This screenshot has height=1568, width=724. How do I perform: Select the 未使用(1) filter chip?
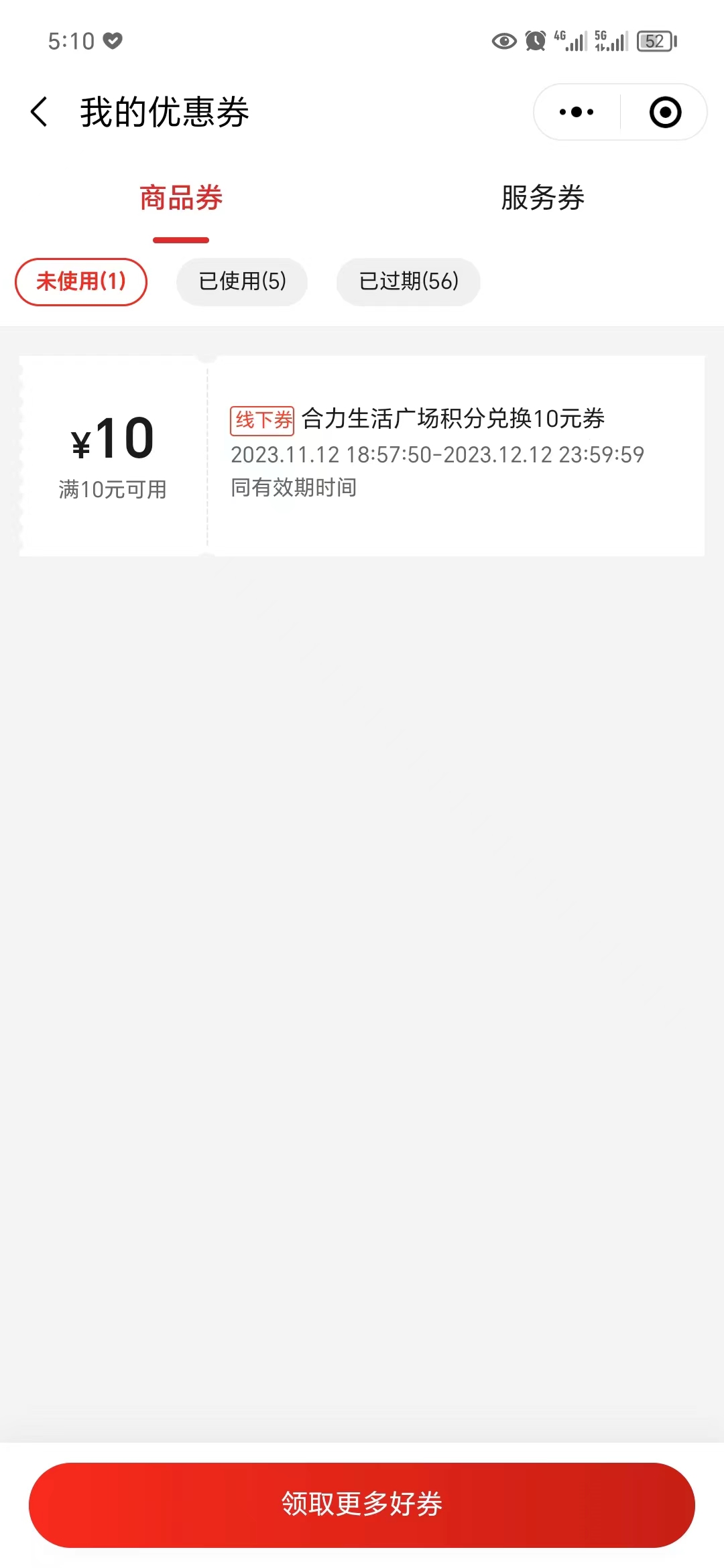pyautogui.click(x=81, y=281)
